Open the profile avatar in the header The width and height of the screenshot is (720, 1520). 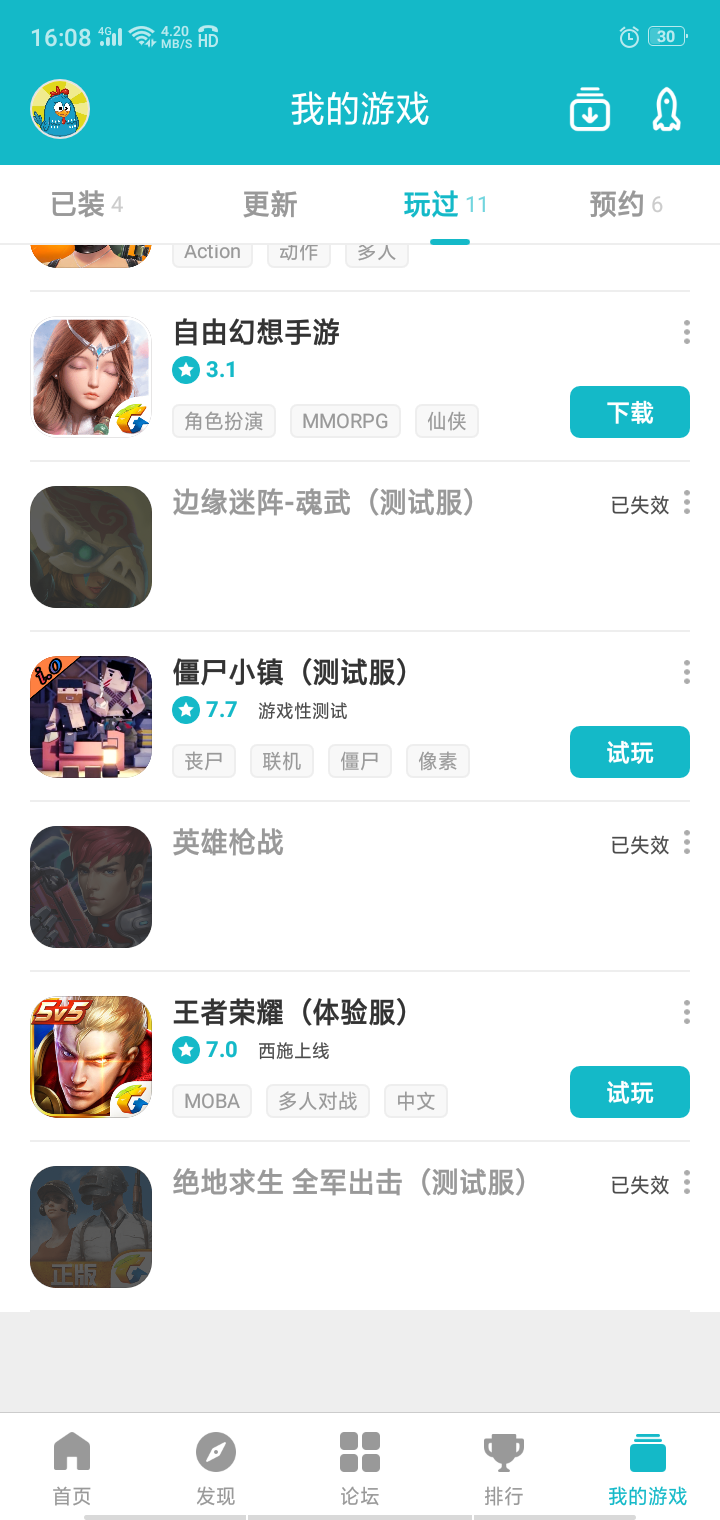(x=60, y=109)
